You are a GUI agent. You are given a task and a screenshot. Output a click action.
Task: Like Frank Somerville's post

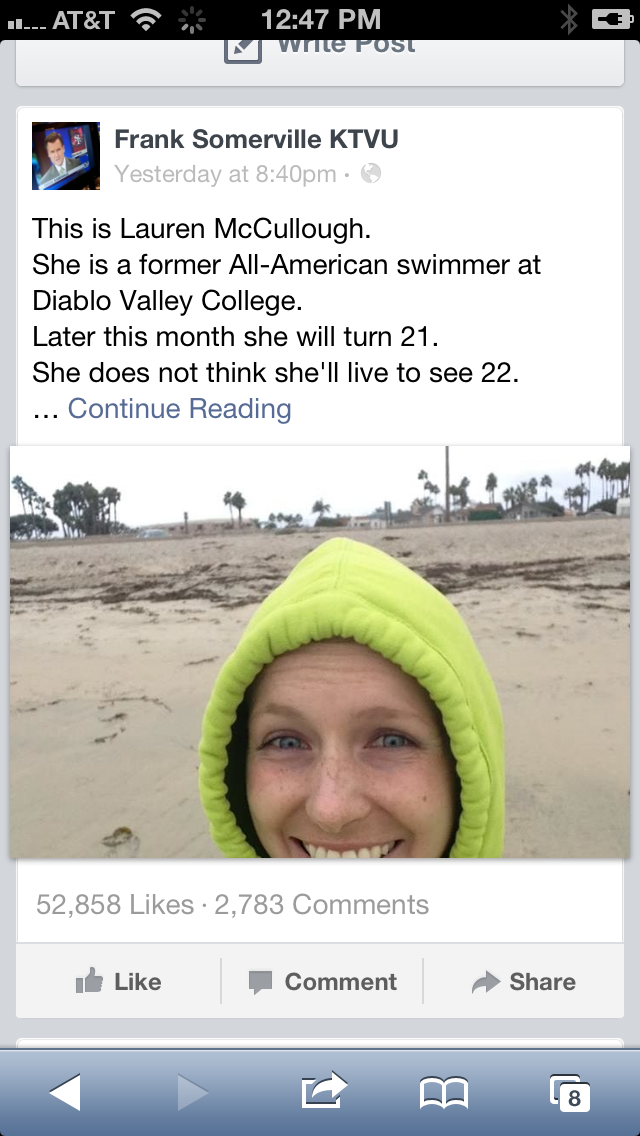coord(119,982)
